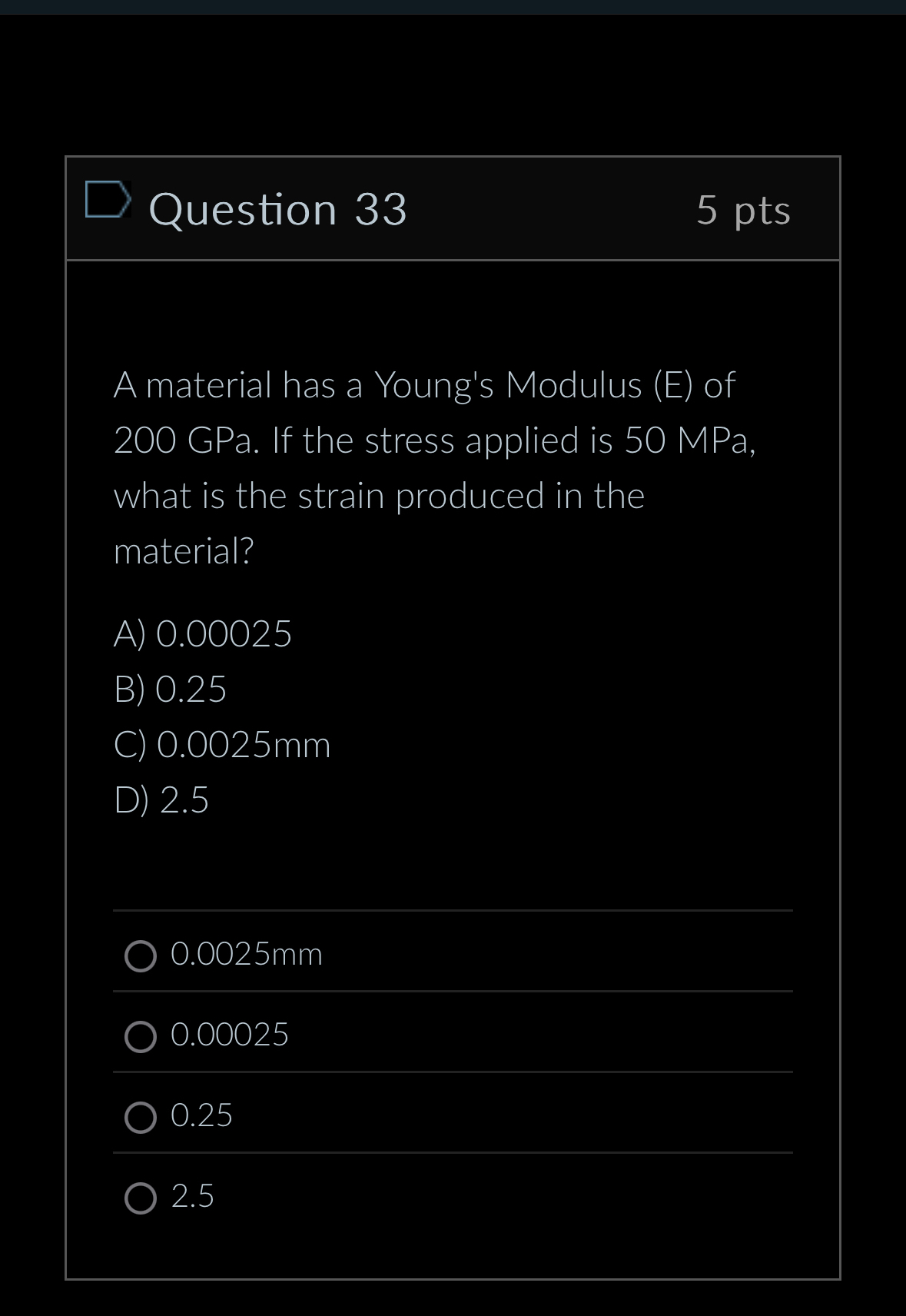Choose answer 0.00025 as the strain value

tap(141, 1036)
